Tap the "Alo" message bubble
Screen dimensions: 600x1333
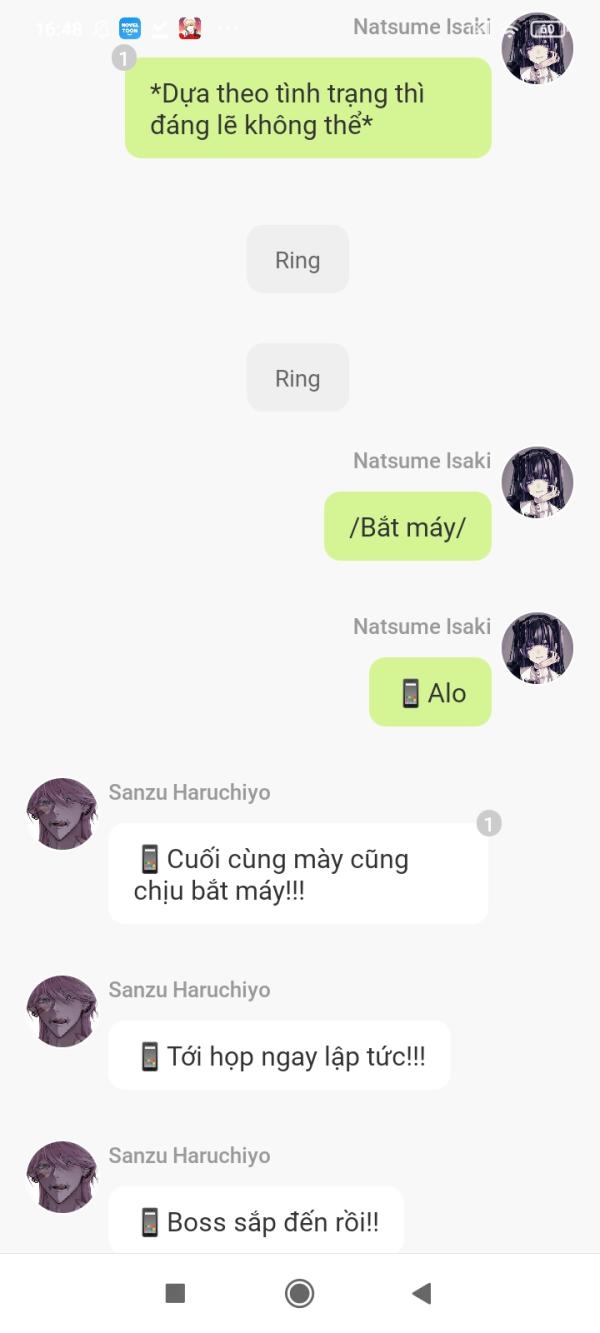pyautogui.click(x=431, y=692)
